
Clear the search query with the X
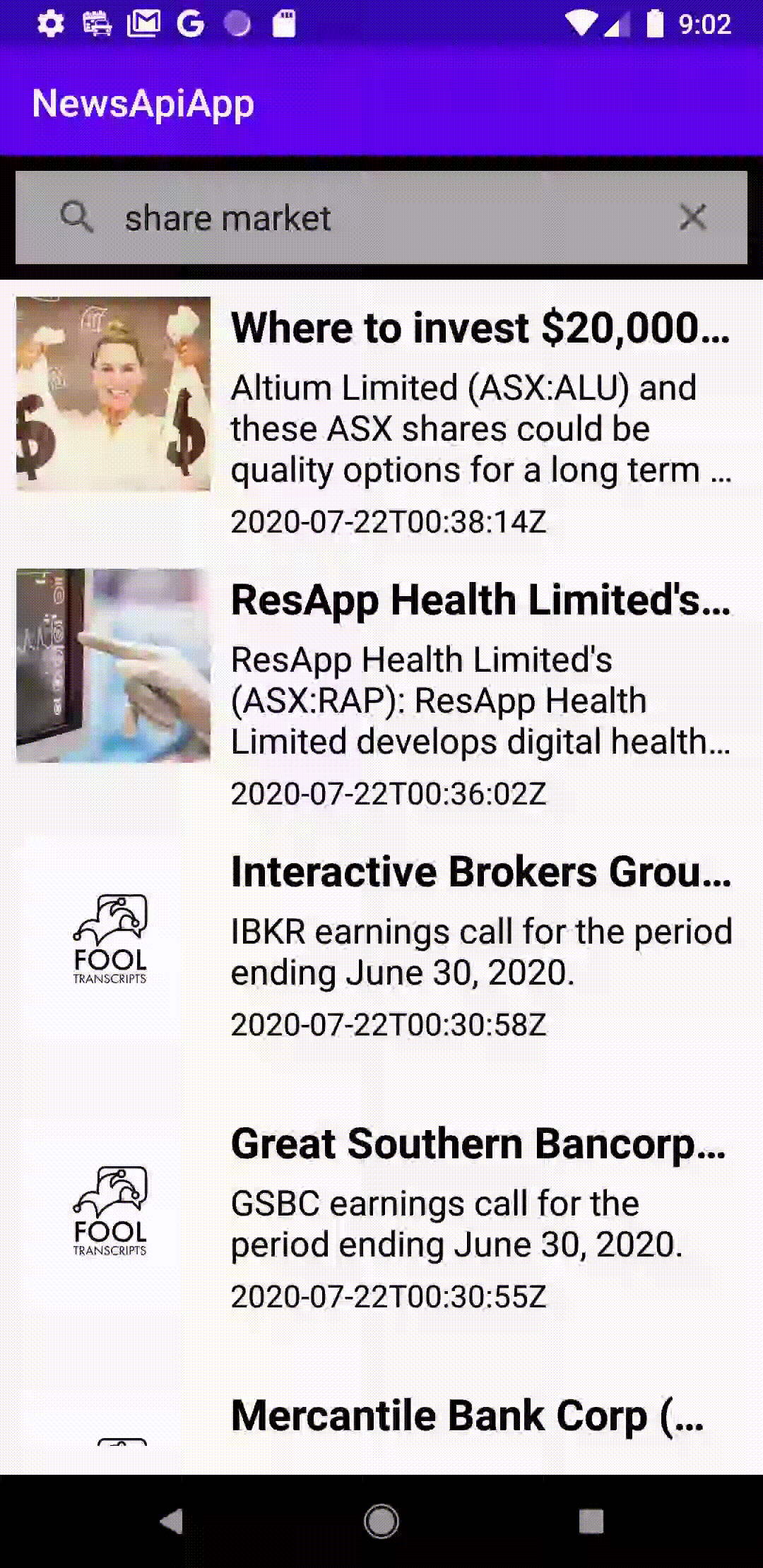point(692,218)
